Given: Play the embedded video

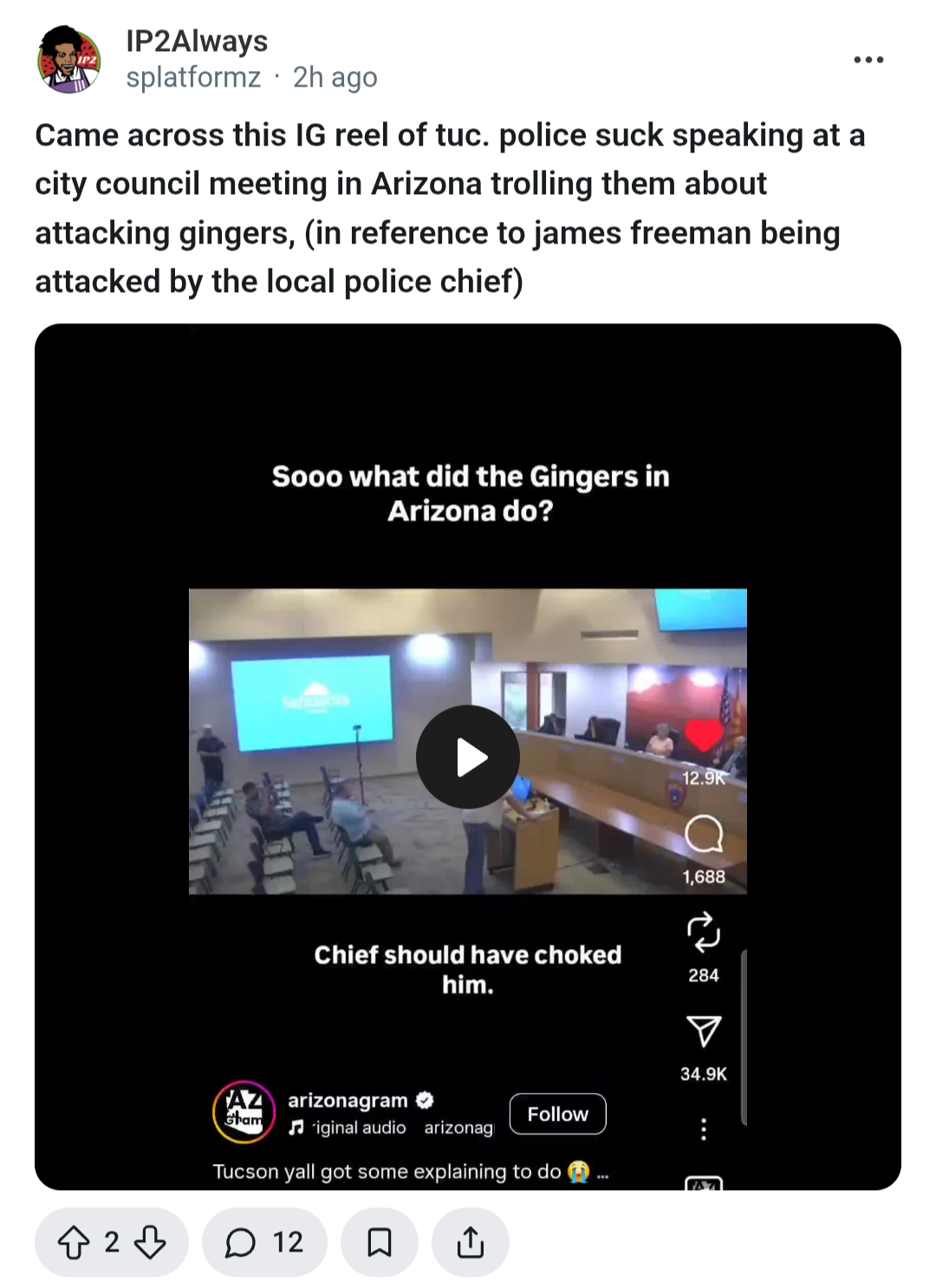Looking at the screenshot, I should (x=468, y=757).
